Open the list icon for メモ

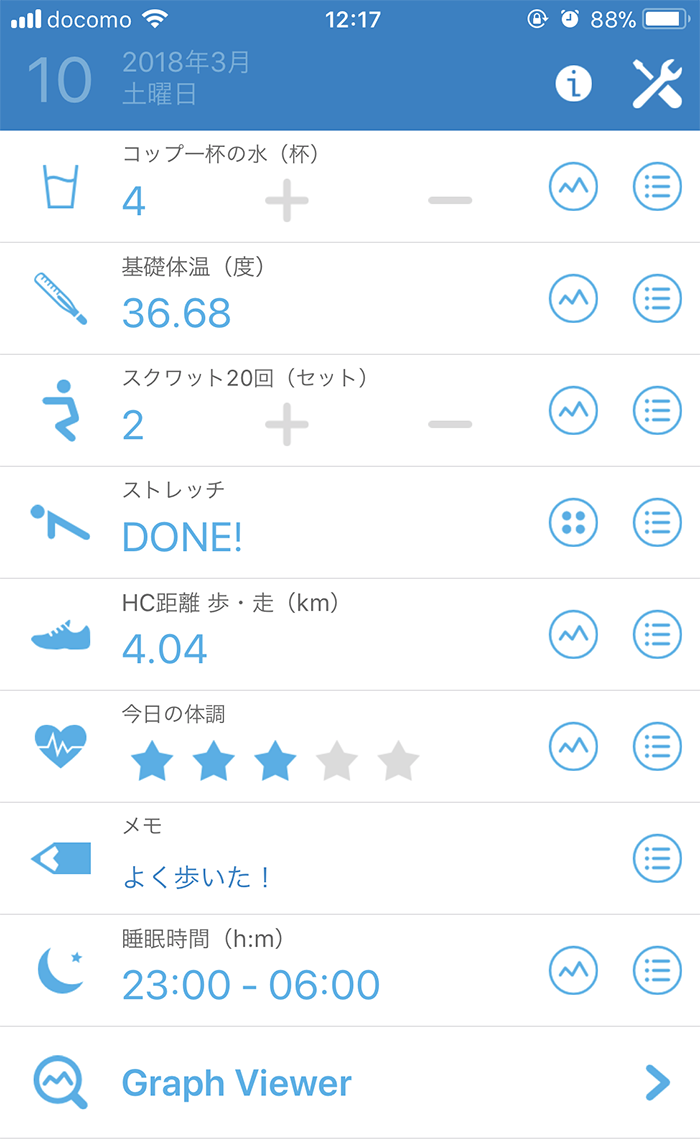[x=657, y=858]
